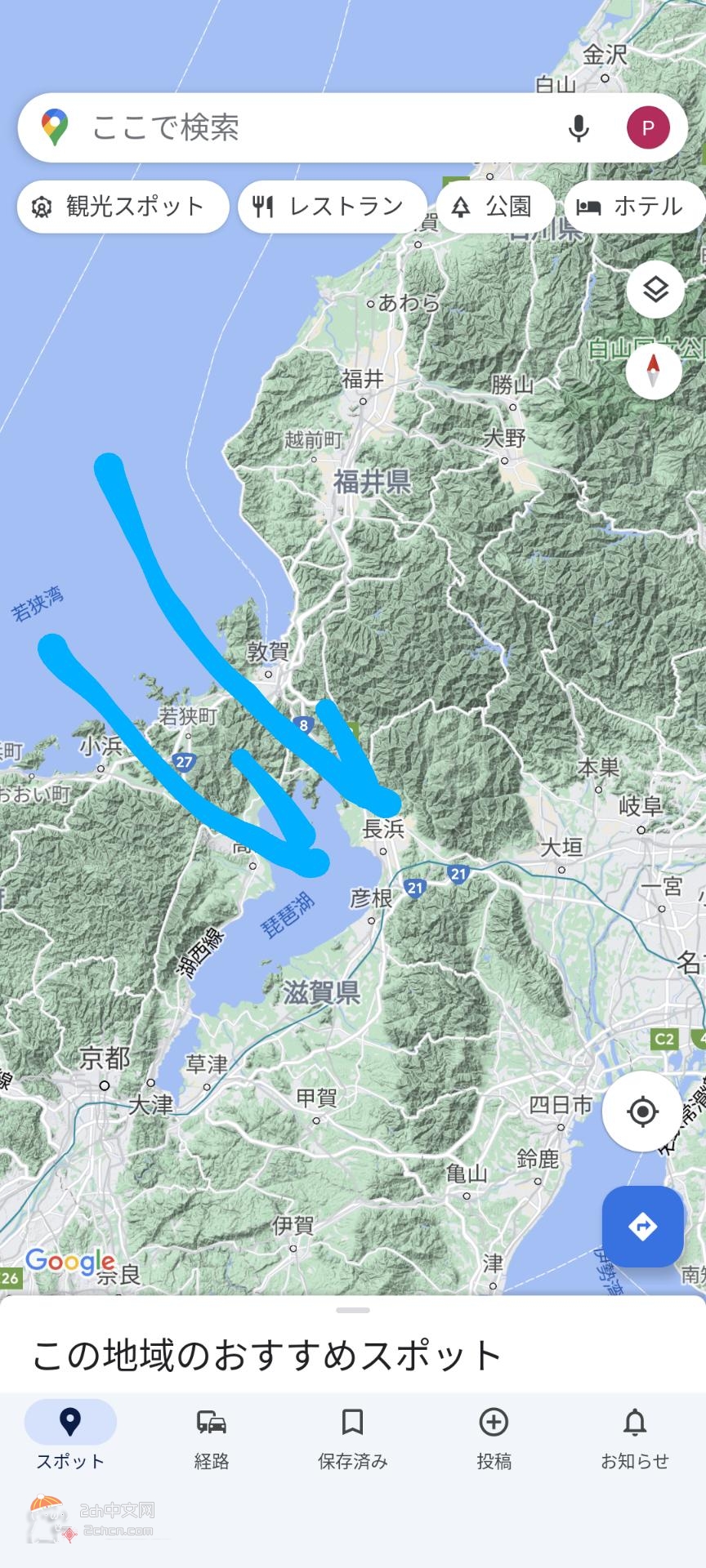Open the account profile avatar P
The width and height of the screenshot is (706, 1568).
coord(648,128)
